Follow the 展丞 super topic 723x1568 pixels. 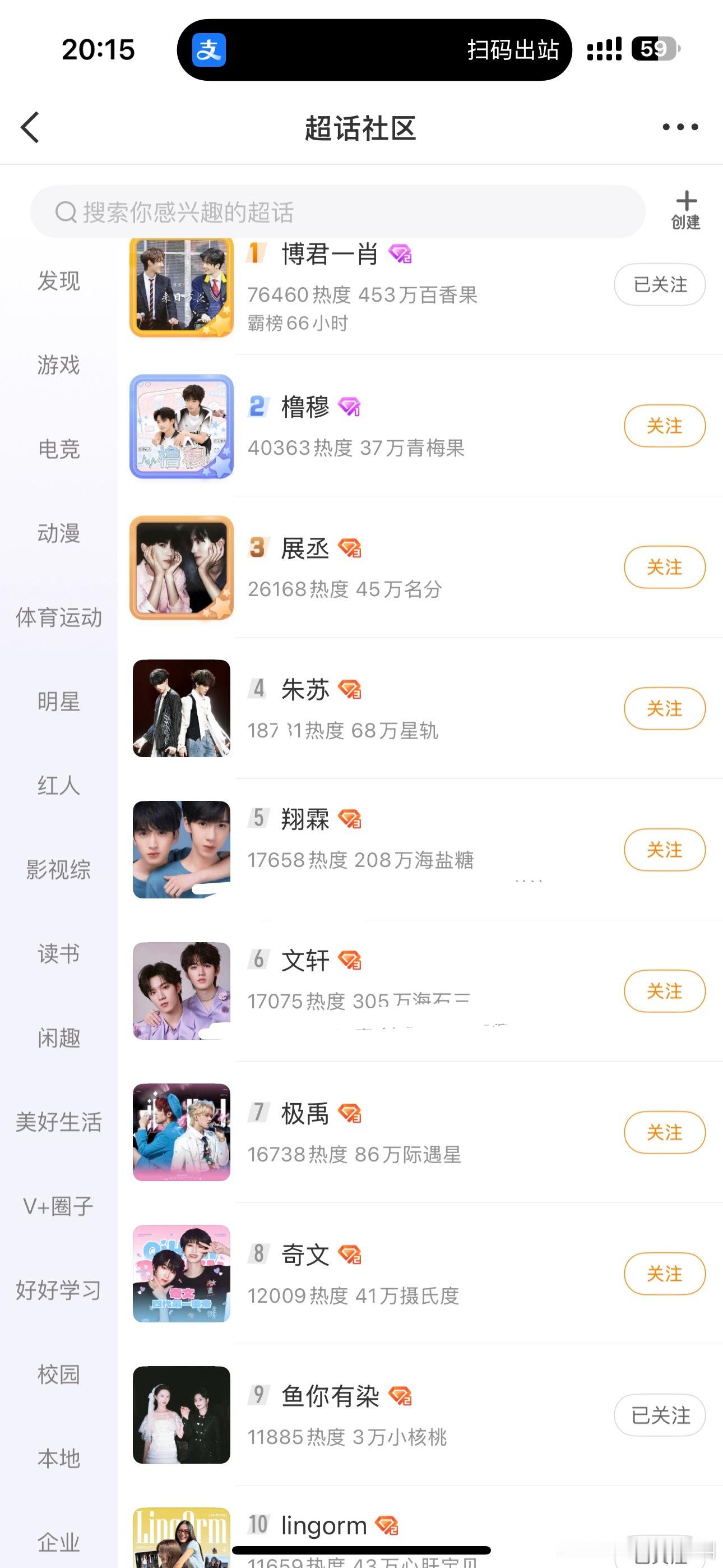[x=665, y=567]
